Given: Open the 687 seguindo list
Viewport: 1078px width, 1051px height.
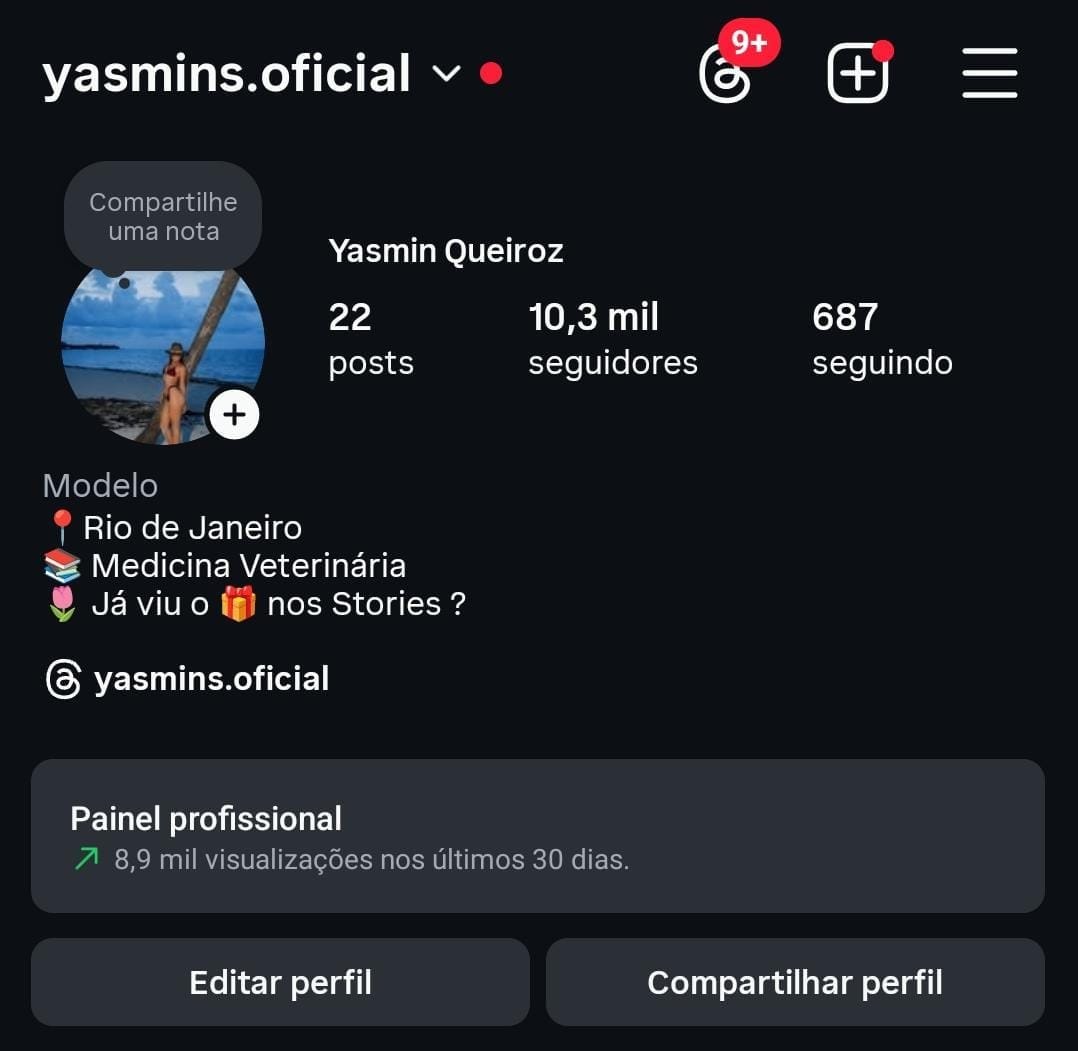Looking at the screenshot, I should [x=881, y=339].
